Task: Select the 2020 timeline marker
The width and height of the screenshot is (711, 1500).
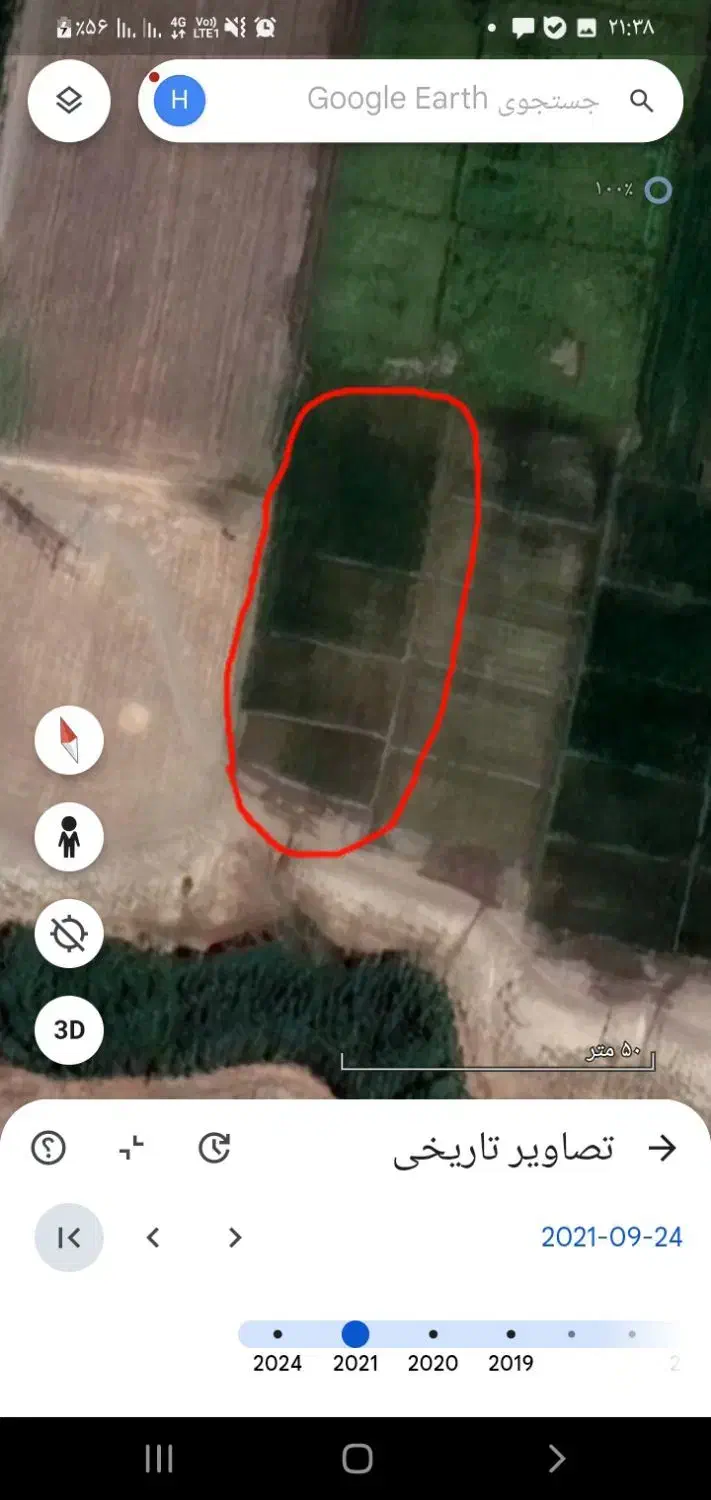Action: (433, 1334)
